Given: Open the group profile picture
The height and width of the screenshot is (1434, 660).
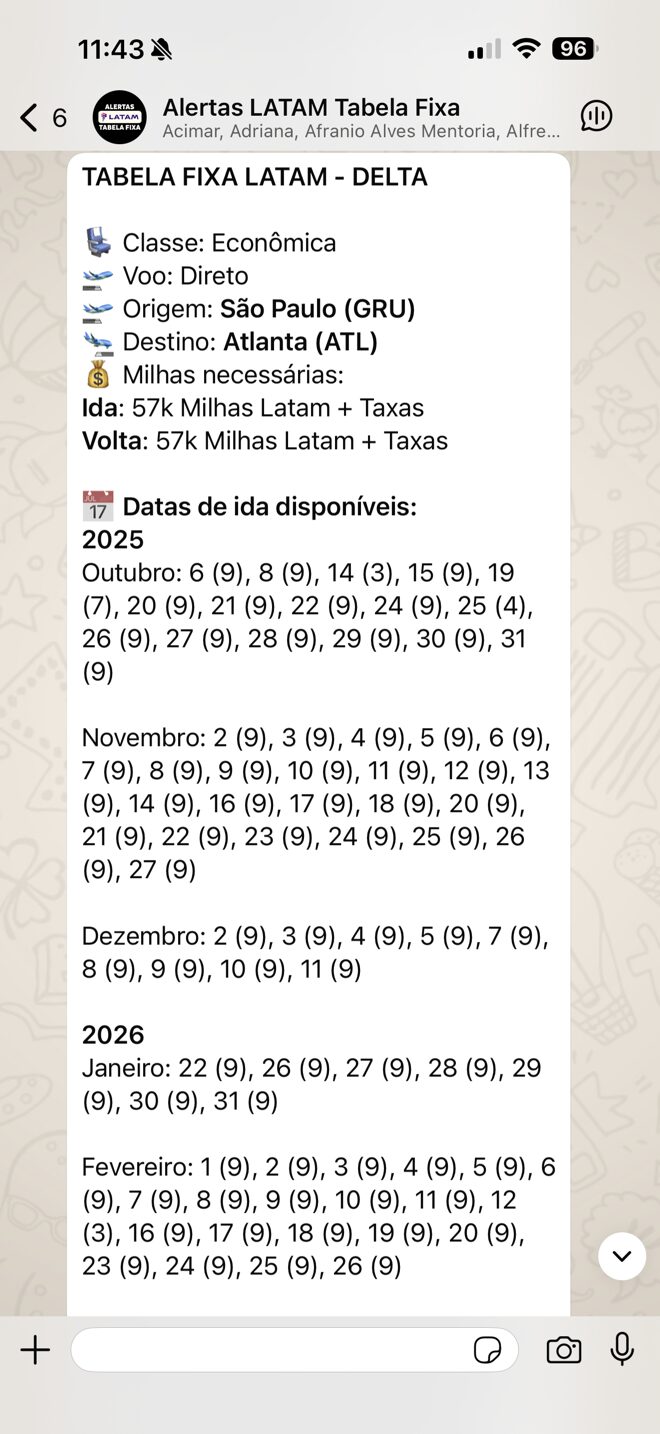Looking at the screenshot, I should click(x=119, y=118).
